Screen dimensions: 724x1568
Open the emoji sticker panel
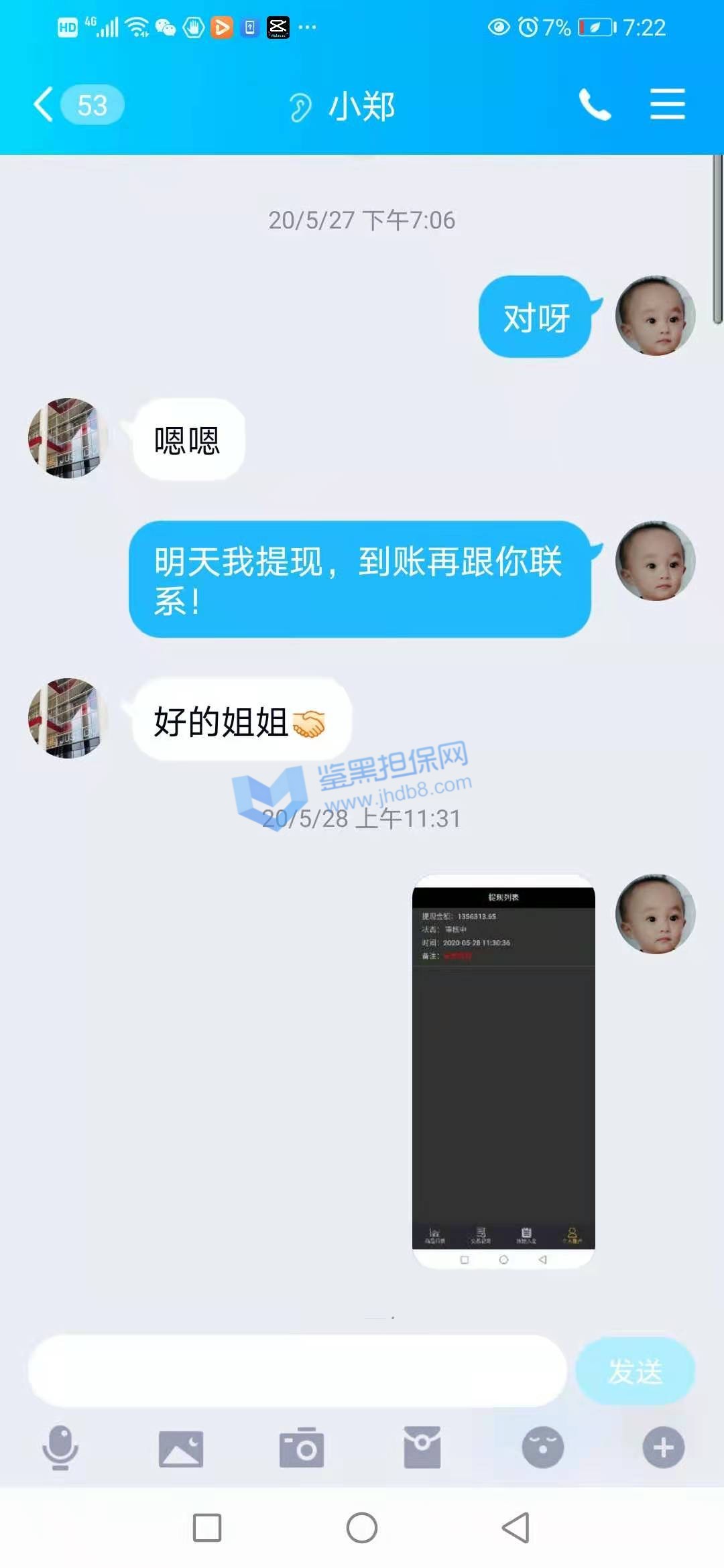pos(543,1447)
